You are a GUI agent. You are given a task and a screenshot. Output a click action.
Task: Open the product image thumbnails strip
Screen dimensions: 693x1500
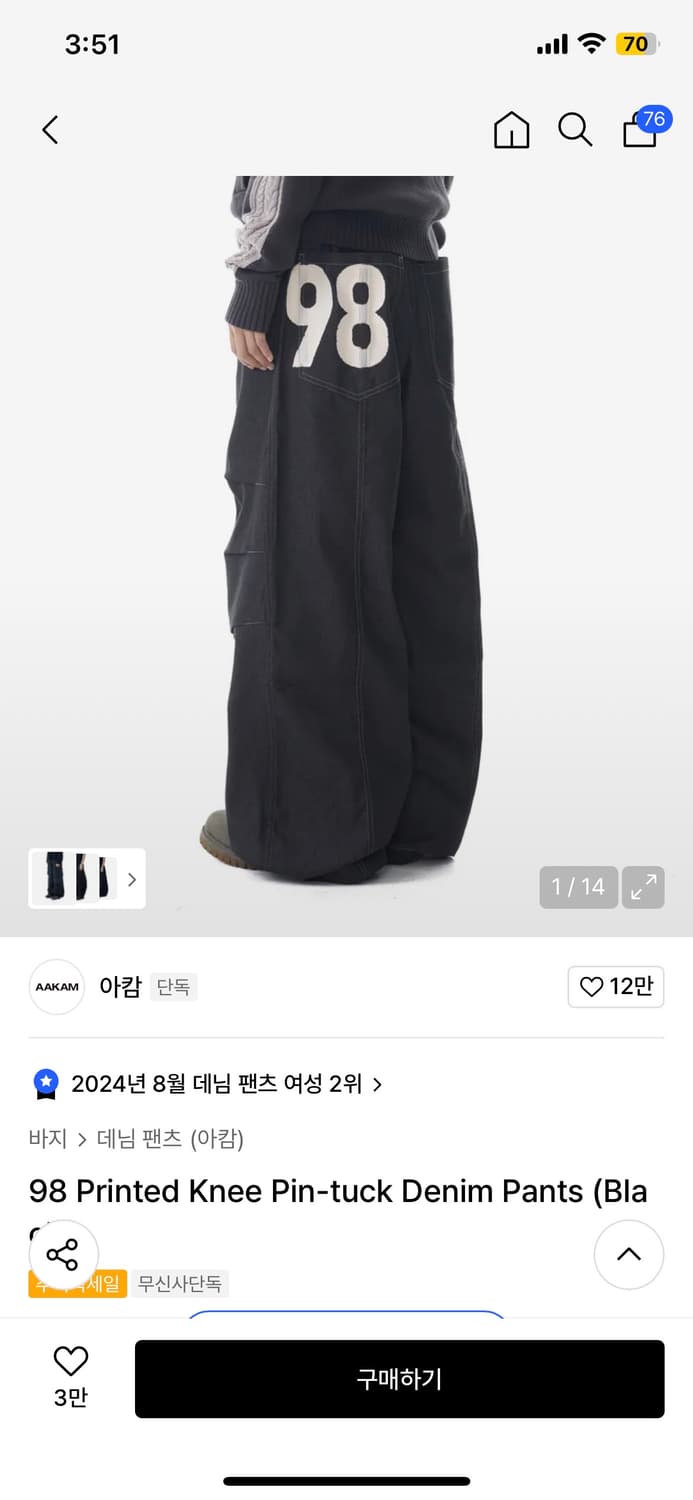87,878
